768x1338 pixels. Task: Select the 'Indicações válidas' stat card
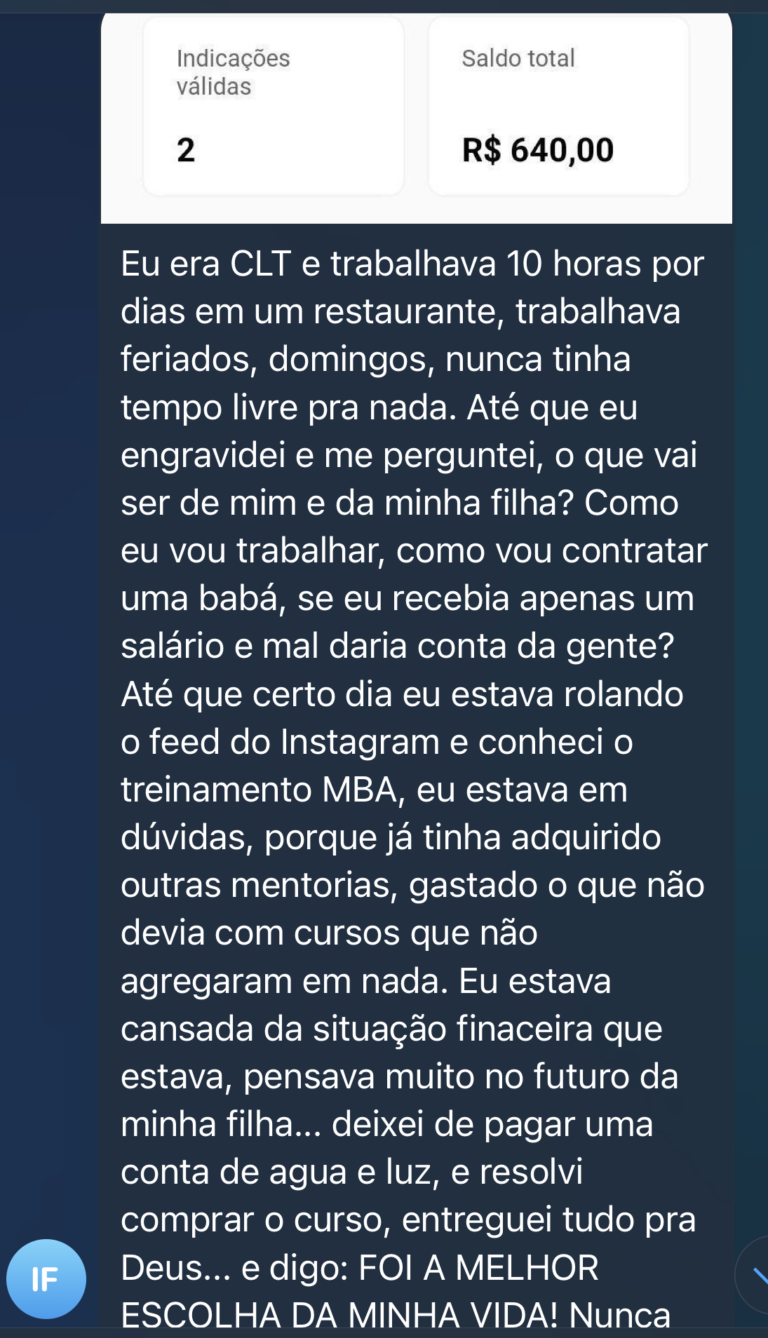coord(273,104)
